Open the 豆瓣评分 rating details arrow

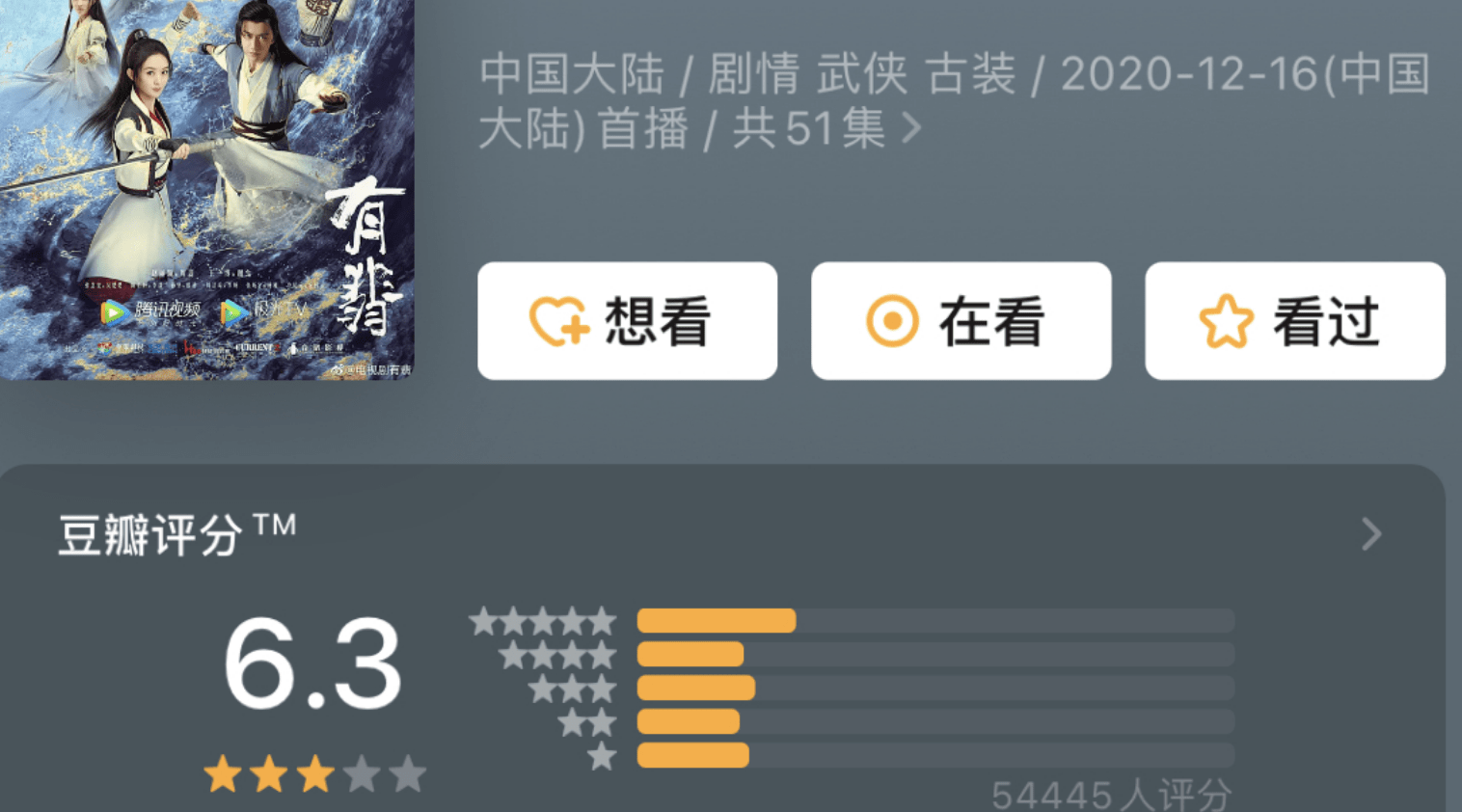click(x=1370, y=533)
